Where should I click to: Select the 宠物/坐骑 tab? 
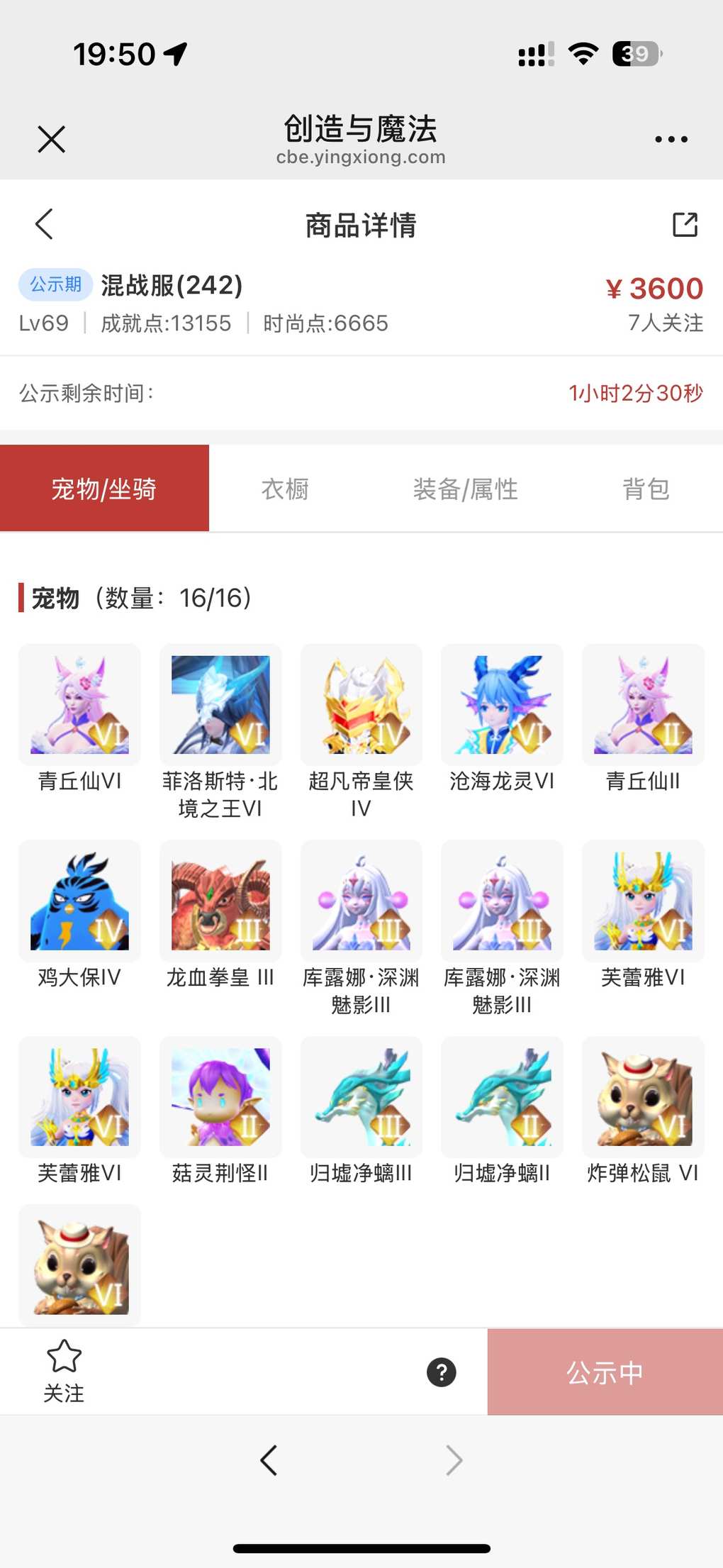click(104, 489)
